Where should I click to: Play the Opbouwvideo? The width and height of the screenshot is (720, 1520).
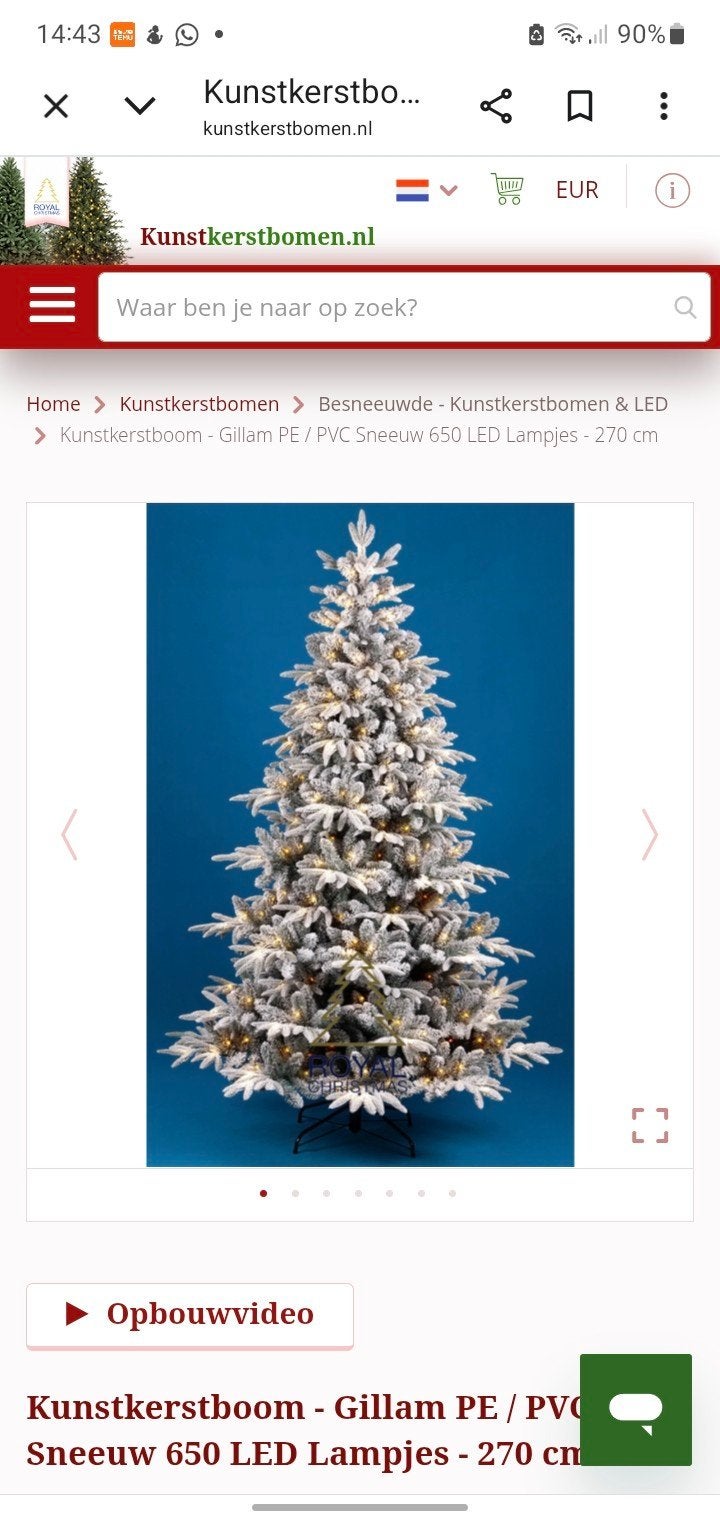tap(190, 1314)
